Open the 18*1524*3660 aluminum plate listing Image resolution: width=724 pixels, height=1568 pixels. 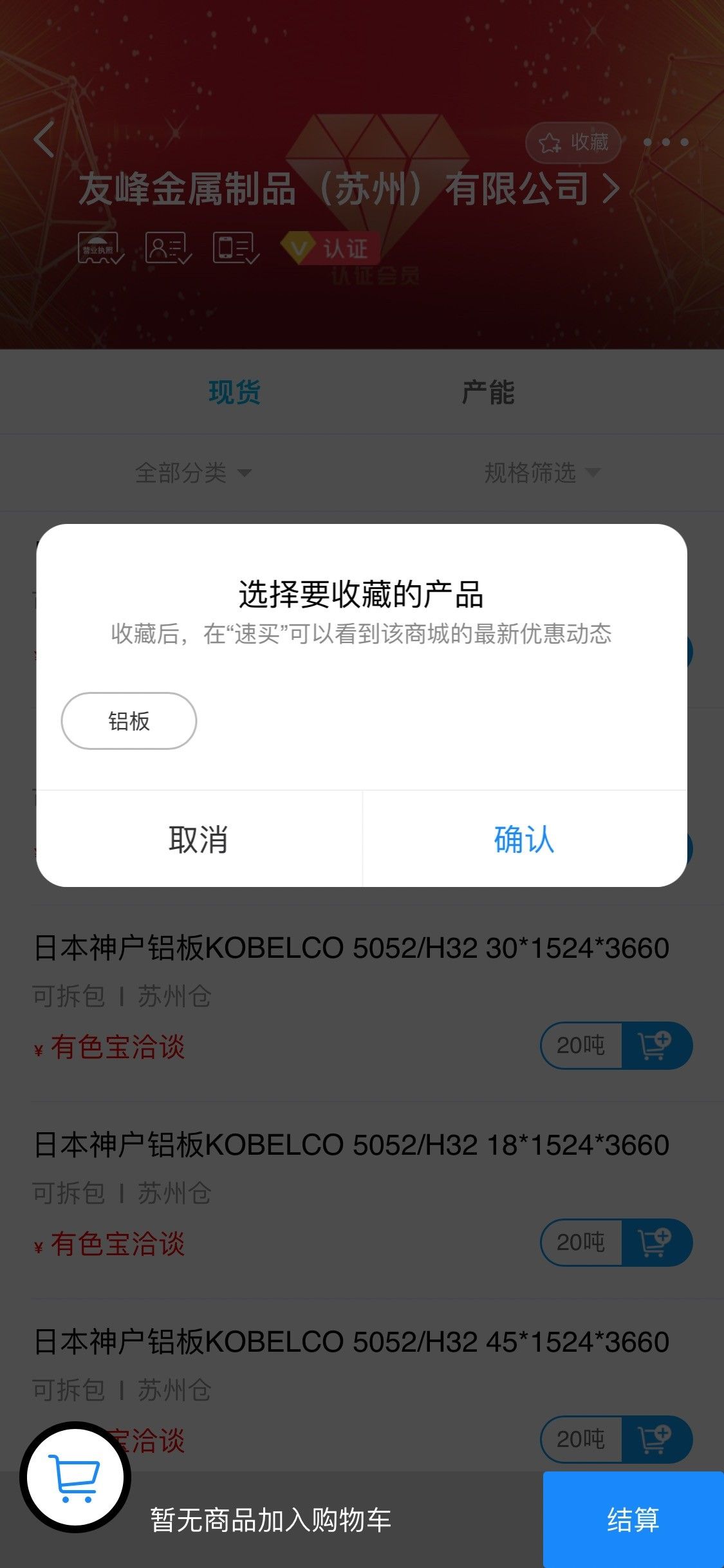351,1145
